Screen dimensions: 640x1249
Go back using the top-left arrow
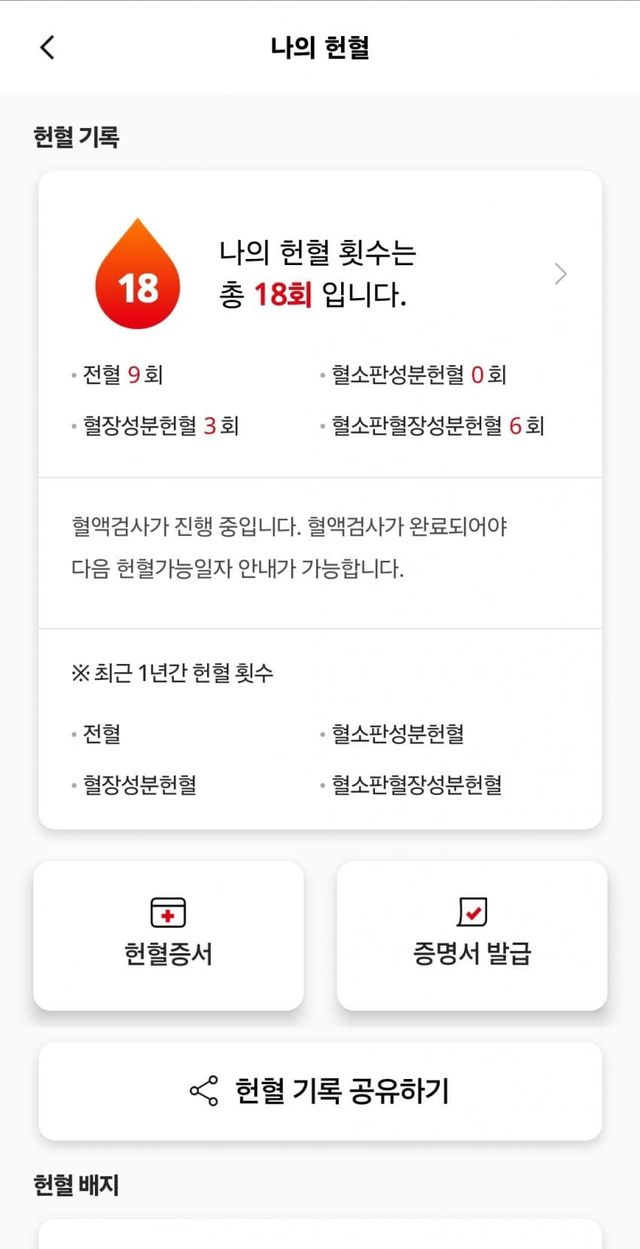47,47
